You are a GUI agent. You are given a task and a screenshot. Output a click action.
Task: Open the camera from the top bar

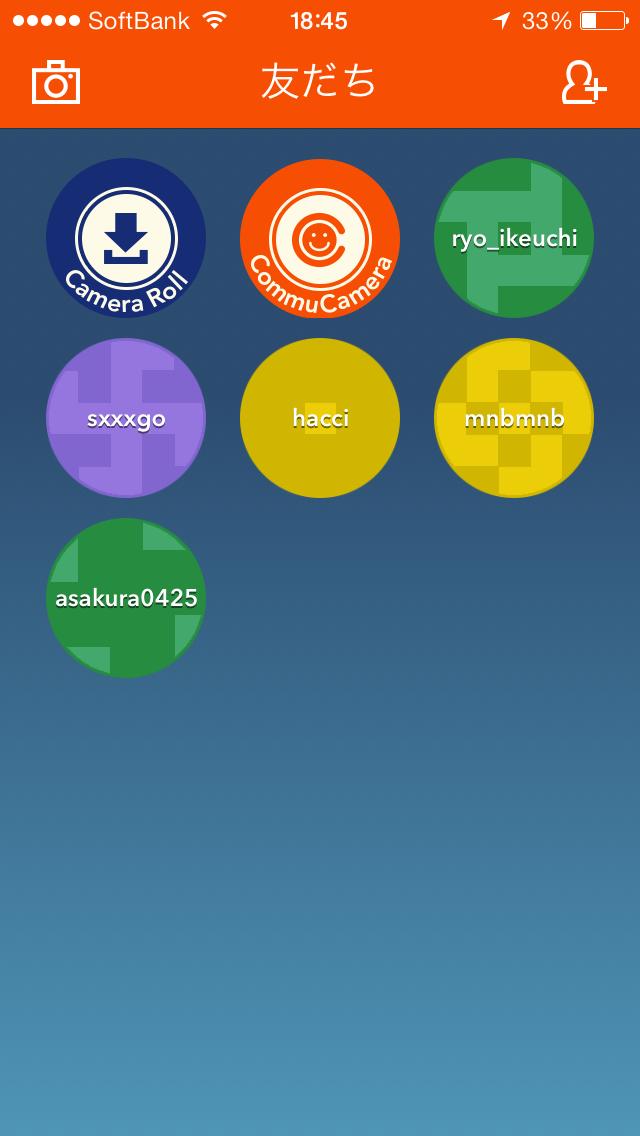pyautogui.click(x=56, y=82)
